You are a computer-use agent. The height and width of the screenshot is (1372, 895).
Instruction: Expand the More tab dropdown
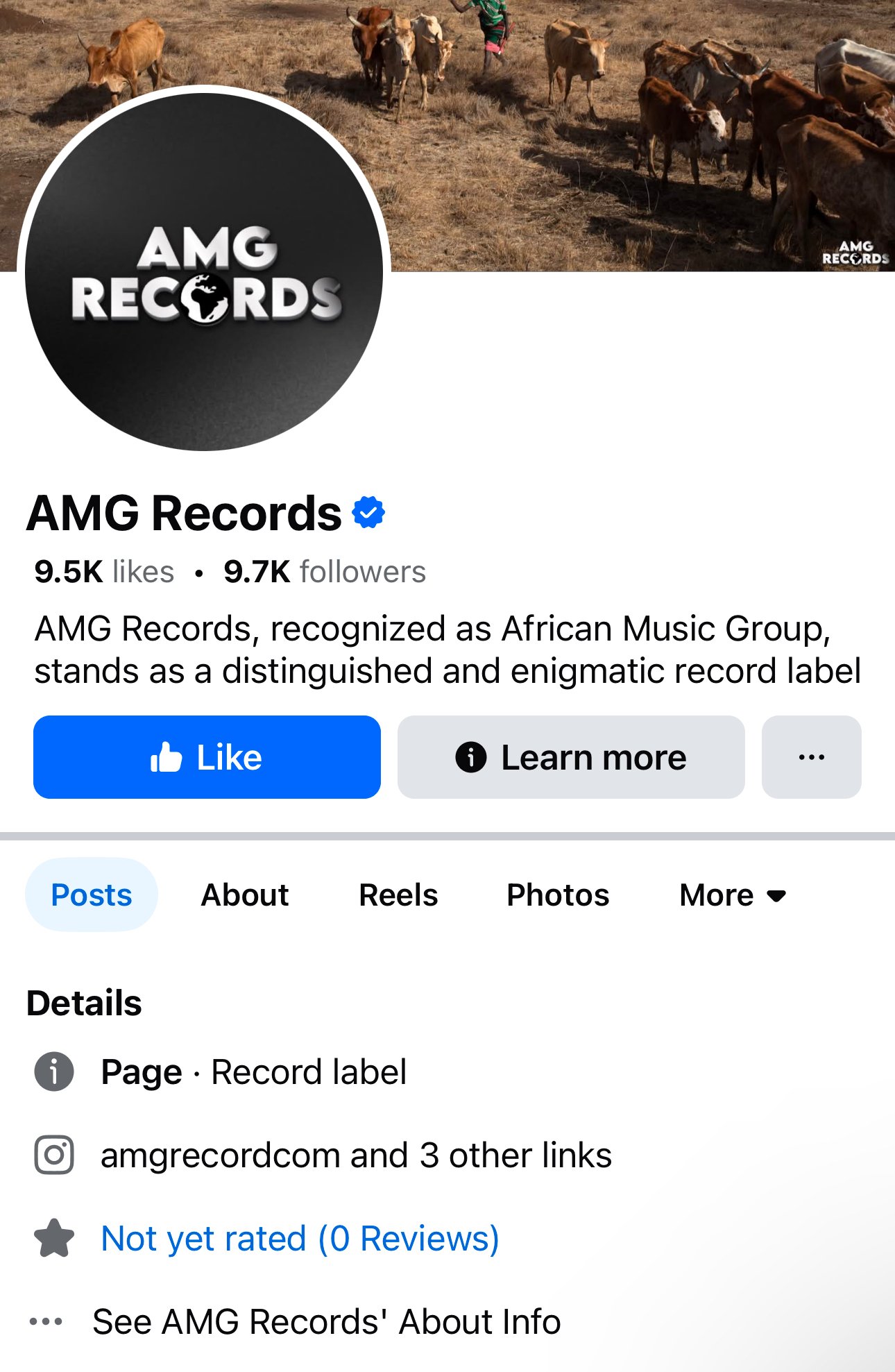coord(733,895)
